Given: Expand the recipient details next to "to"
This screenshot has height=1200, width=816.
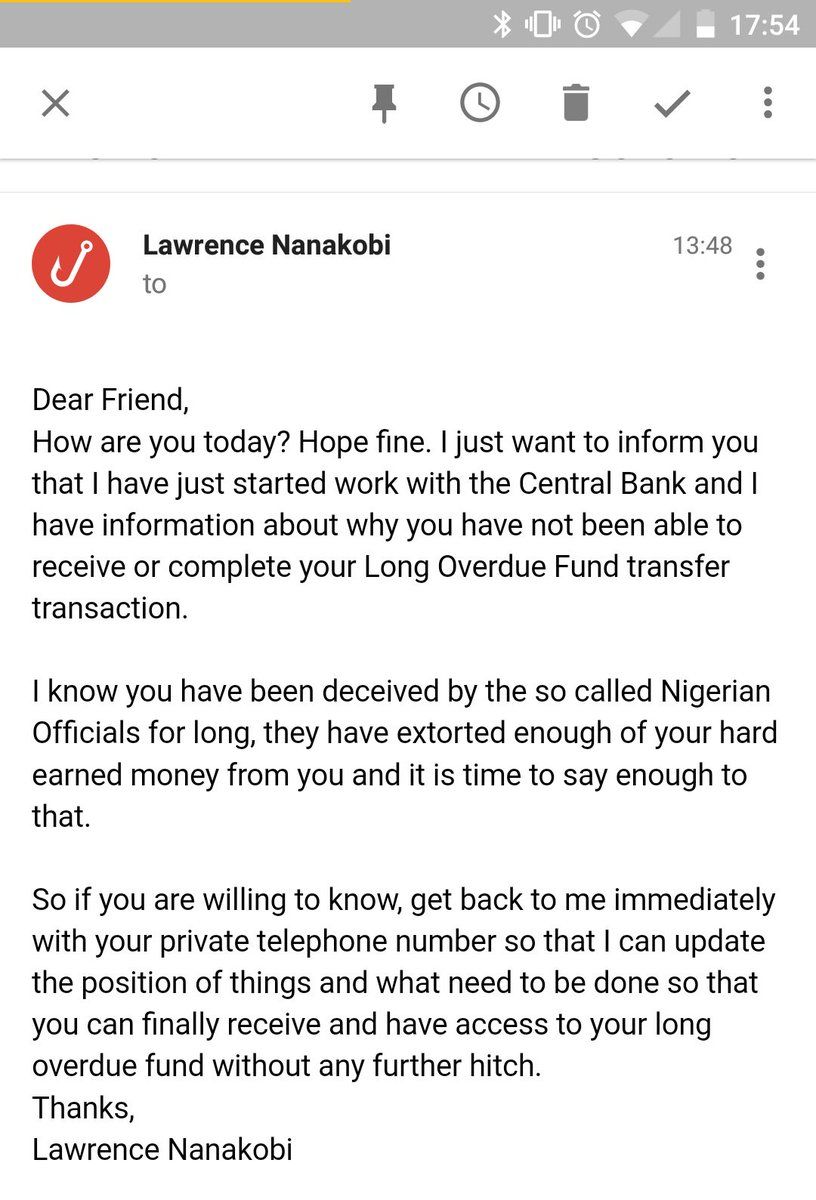Looking at the screenshot, I should 154,285.
